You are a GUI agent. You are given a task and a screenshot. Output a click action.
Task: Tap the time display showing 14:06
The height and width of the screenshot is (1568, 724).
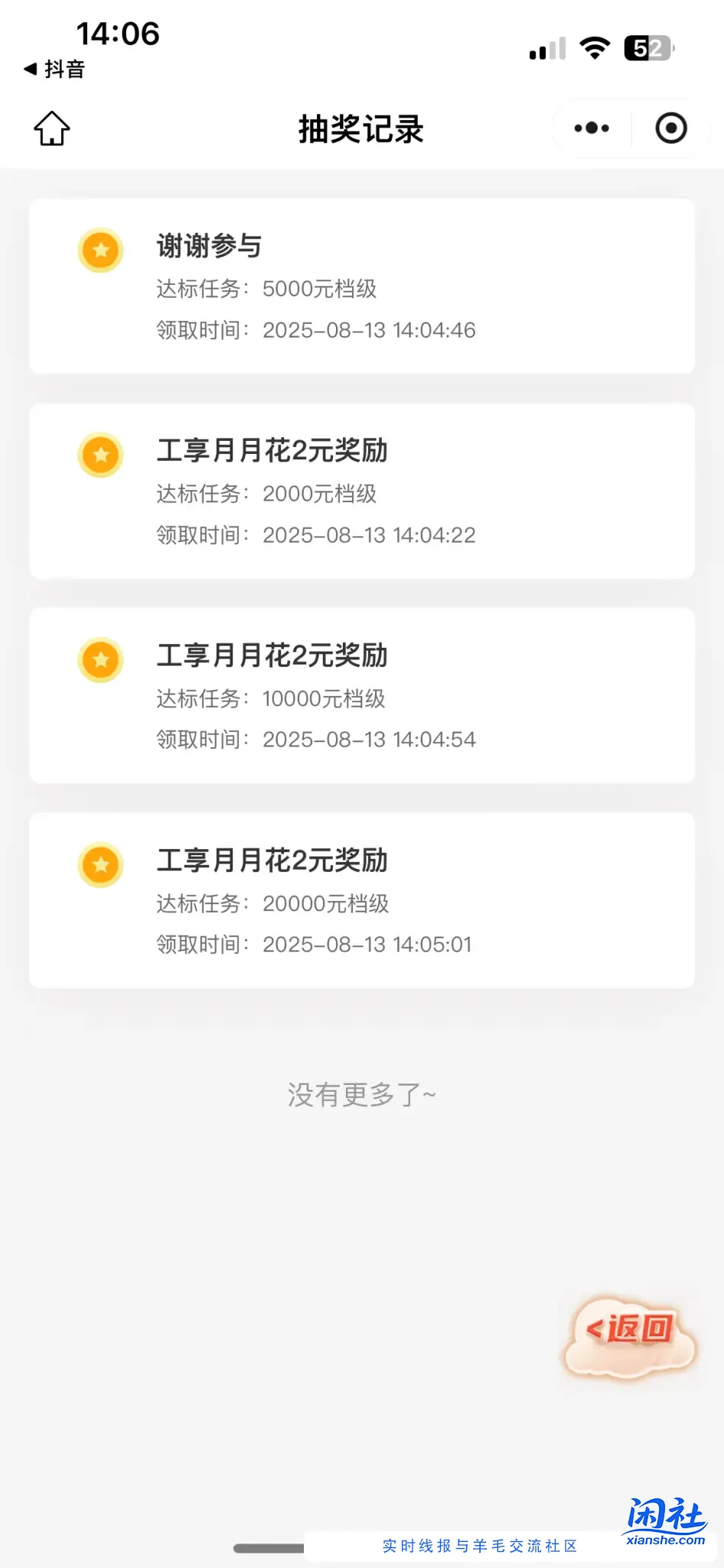[x=119, y=34]
